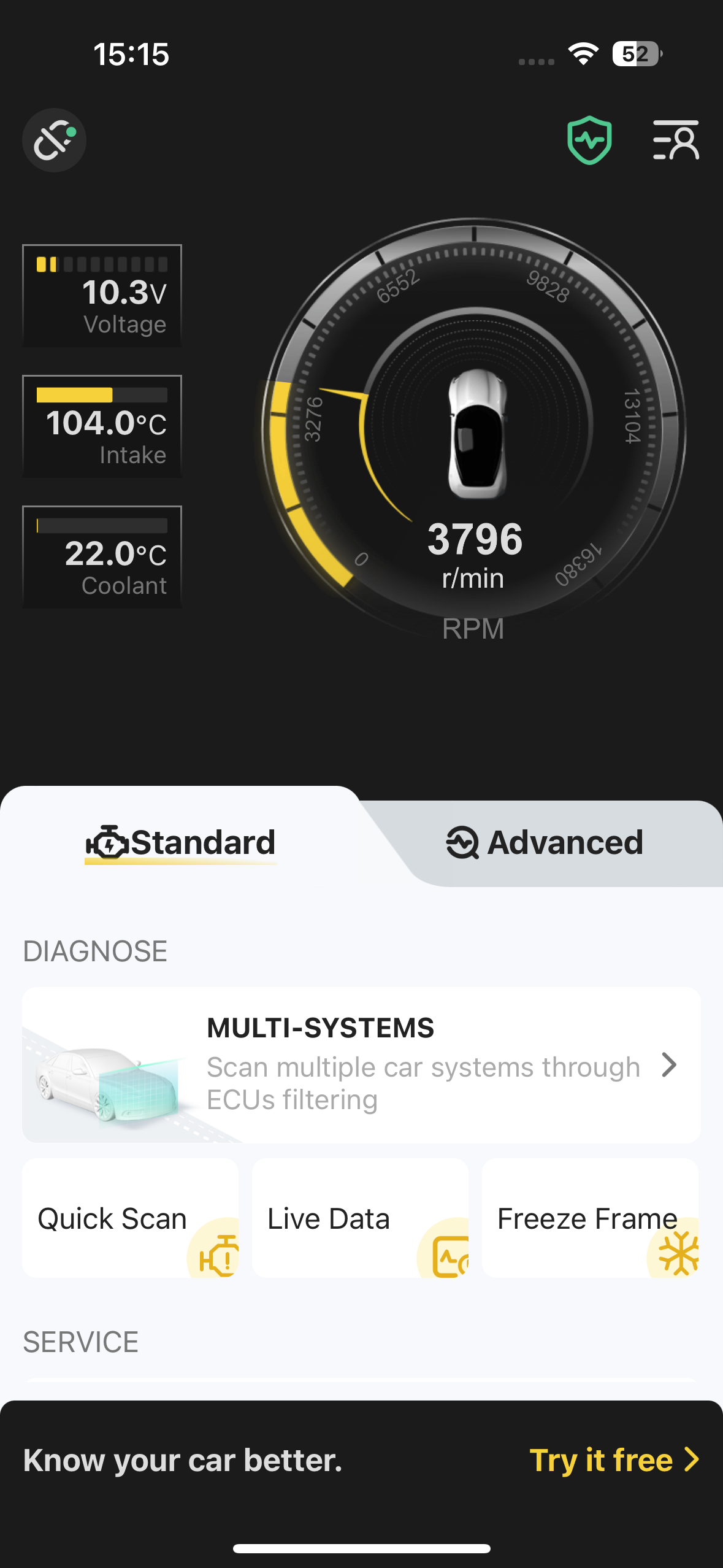The height and width of the screenshot is (1568, 723).
Task: Open the profile menu icon
Action: pos(676,140)
